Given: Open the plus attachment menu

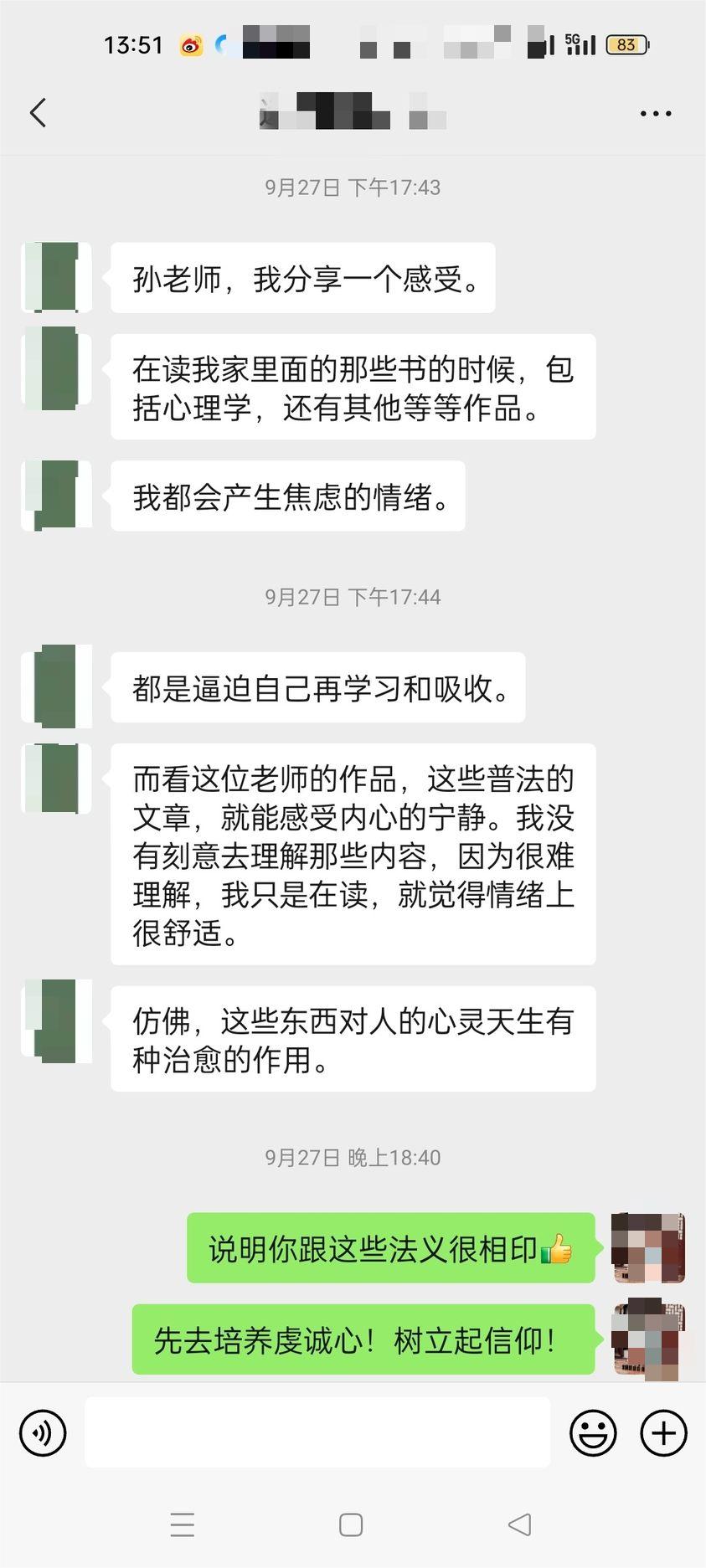Looking at the screenshot, I should pyautogui.click(x=663, y=1433).
